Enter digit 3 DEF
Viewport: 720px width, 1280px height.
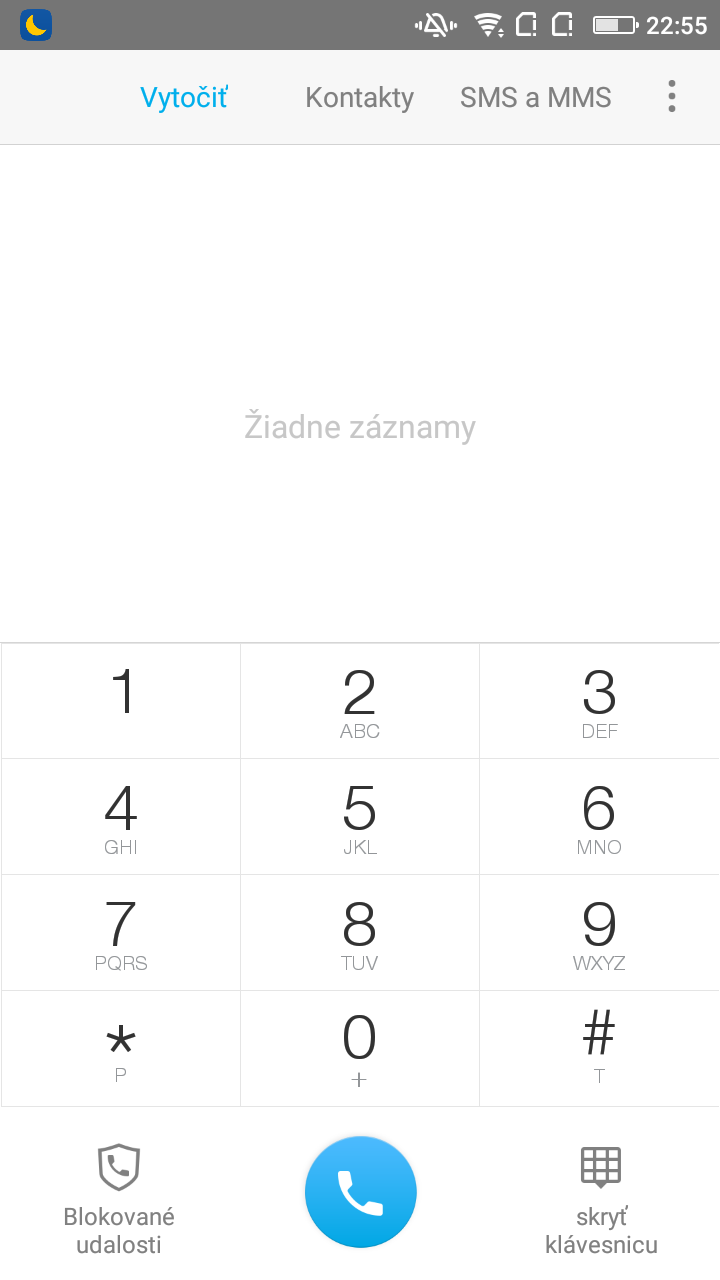599,701
